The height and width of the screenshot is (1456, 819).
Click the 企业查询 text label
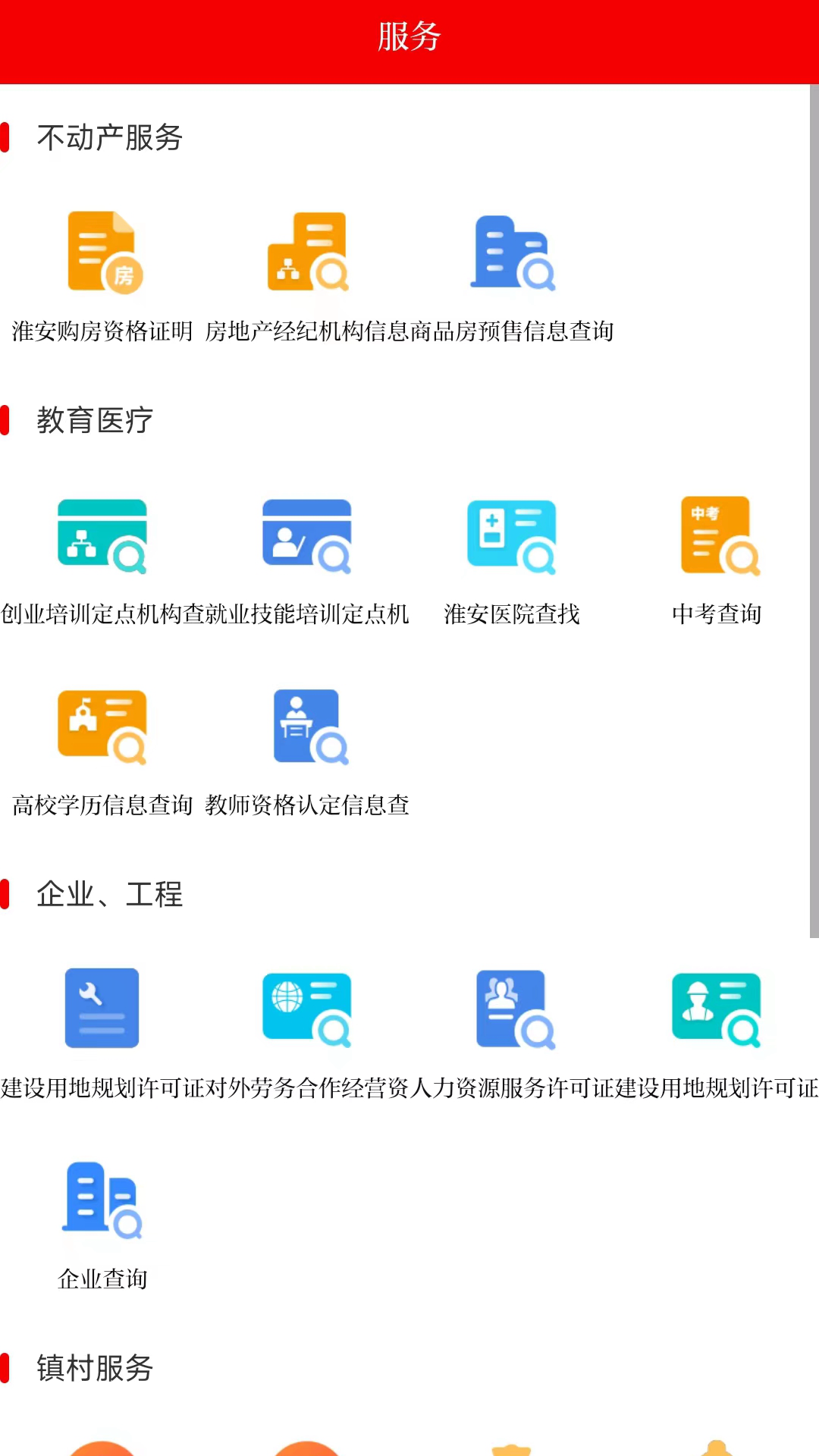pyautogui.click(x=104, y=1279)
